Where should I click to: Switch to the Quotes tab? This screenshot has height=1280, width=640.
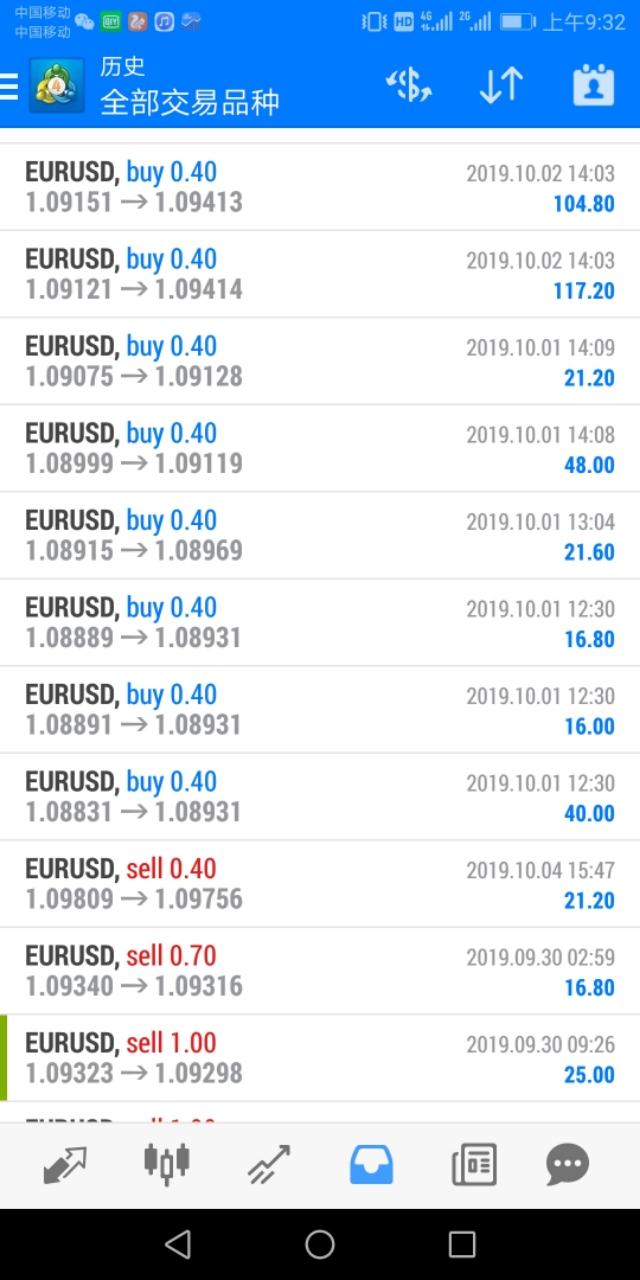click(65, 1165)
